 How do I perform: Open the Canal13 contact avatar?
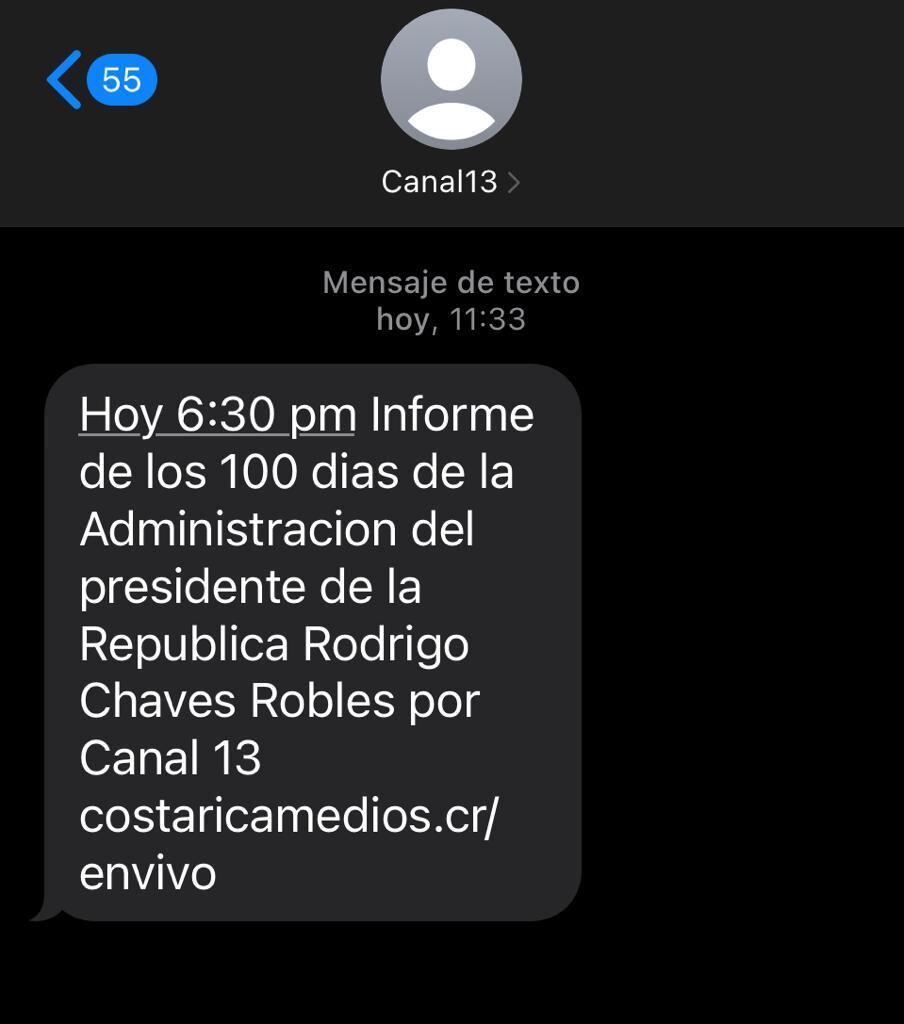click(451, 80)
